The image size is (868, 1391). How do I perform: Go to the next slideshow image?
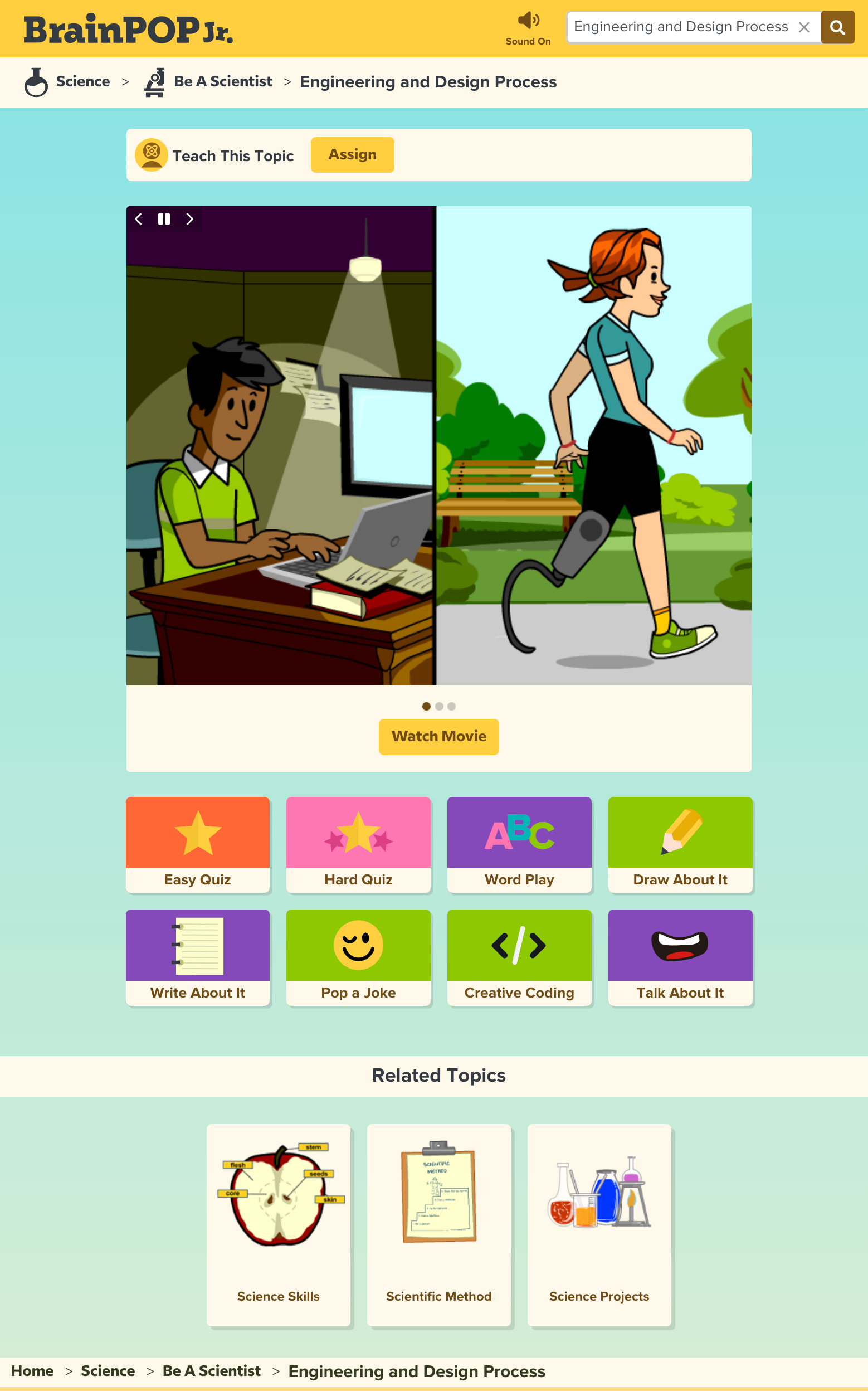189,220
